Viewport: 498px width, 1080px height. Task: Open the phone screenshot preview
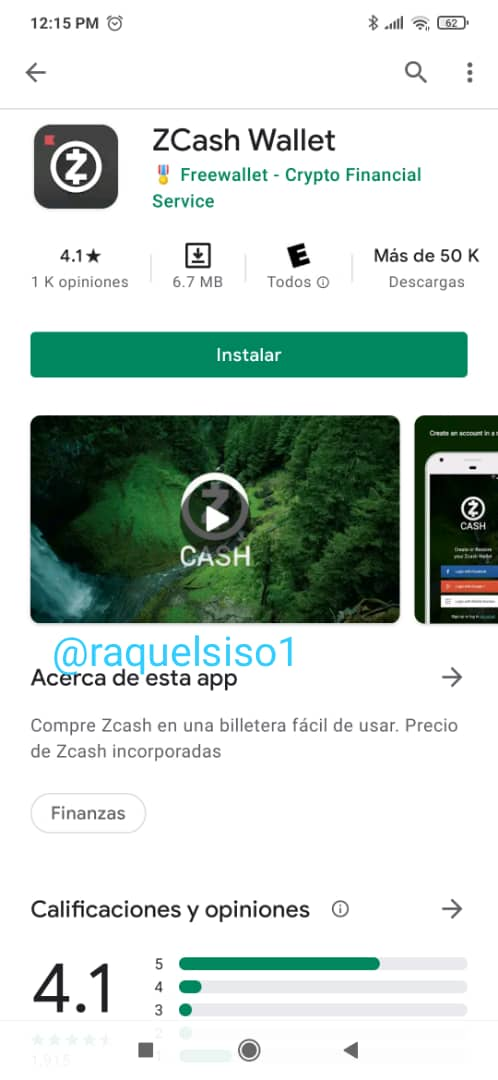[x=457, y=519]
